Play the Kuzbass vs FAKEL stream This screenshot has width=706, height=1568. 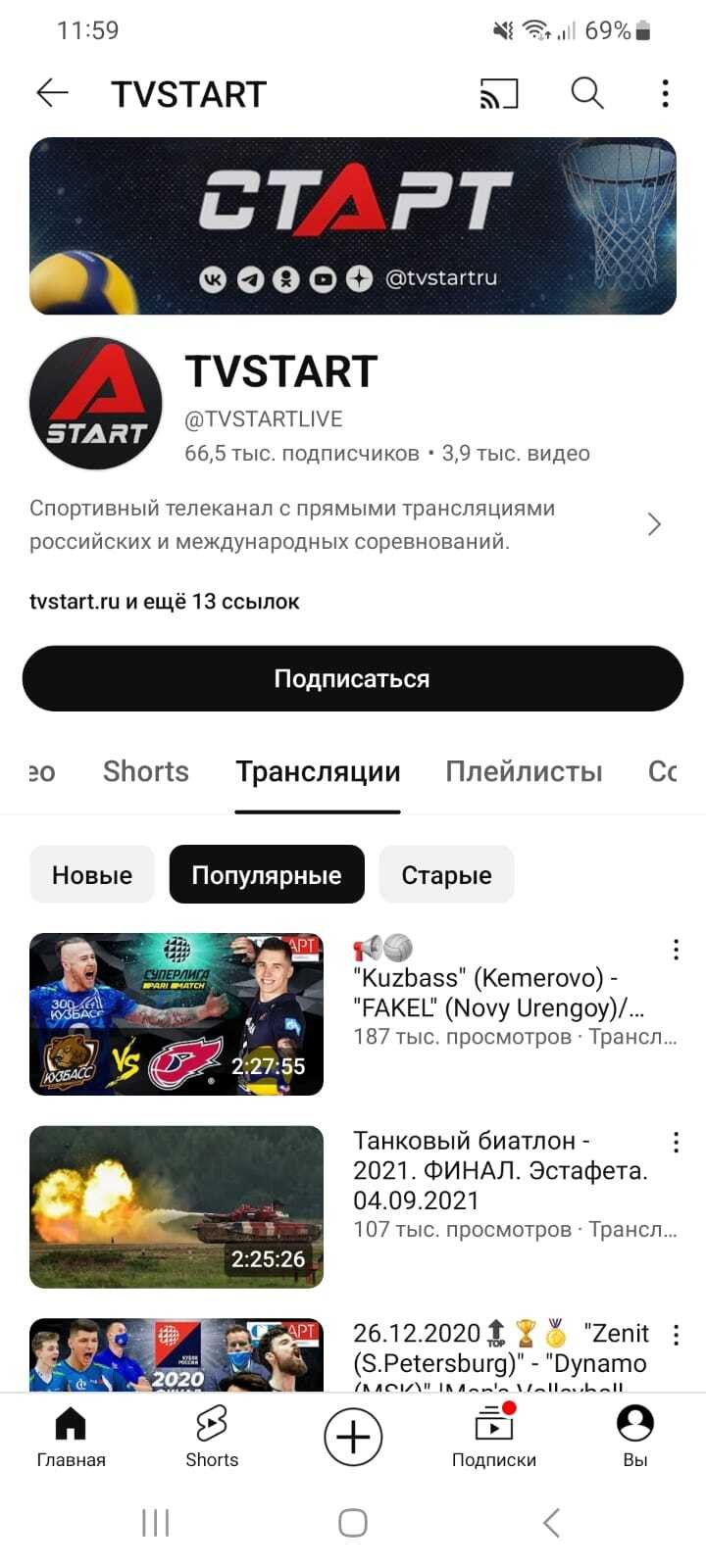(x=176, y=1013)
